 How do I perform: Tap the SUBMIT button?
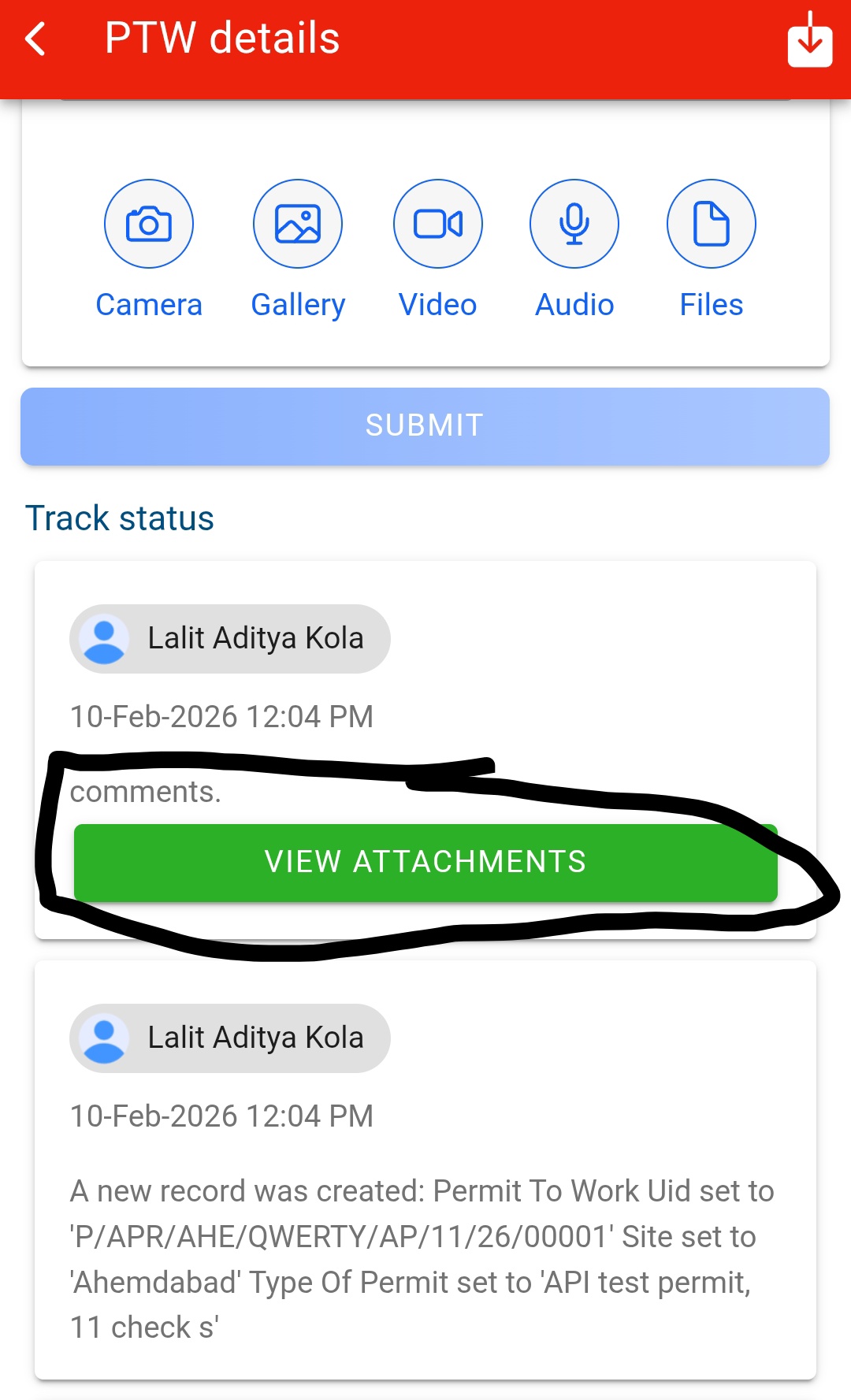click(x=425, y=426)
